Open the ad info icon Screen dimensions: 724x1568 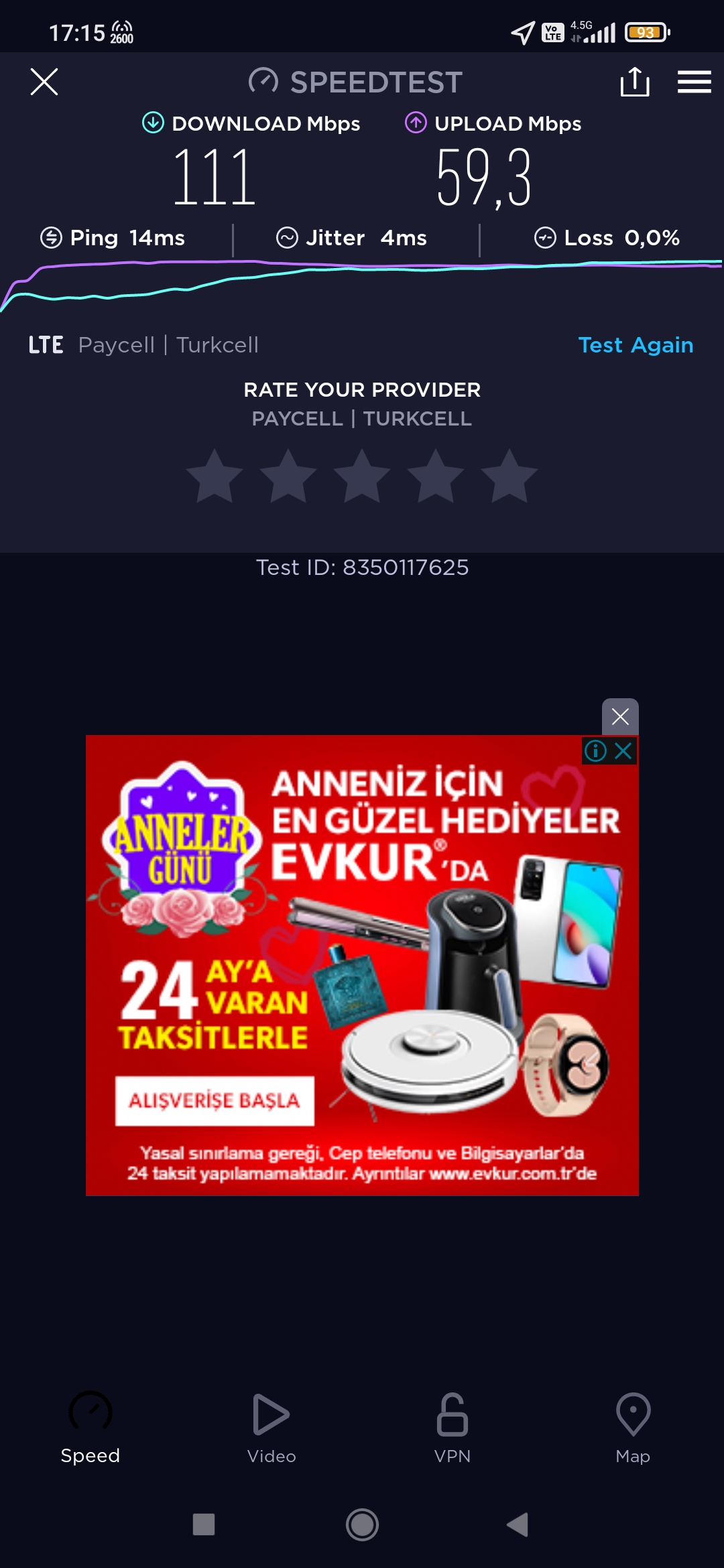point(595,750)
